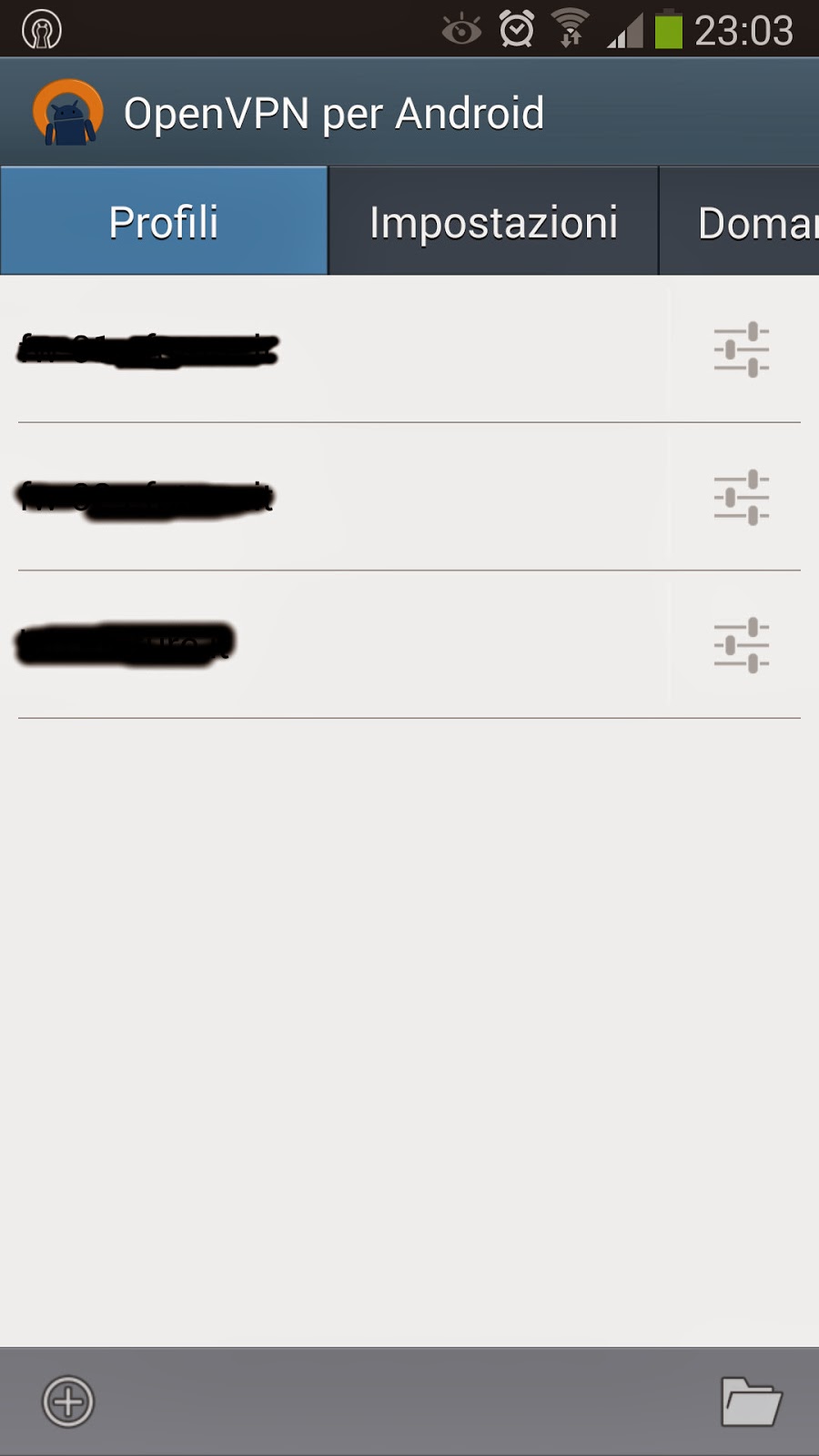Select the Profili tab
This screenshot has height=1456, width=819.
164,221
